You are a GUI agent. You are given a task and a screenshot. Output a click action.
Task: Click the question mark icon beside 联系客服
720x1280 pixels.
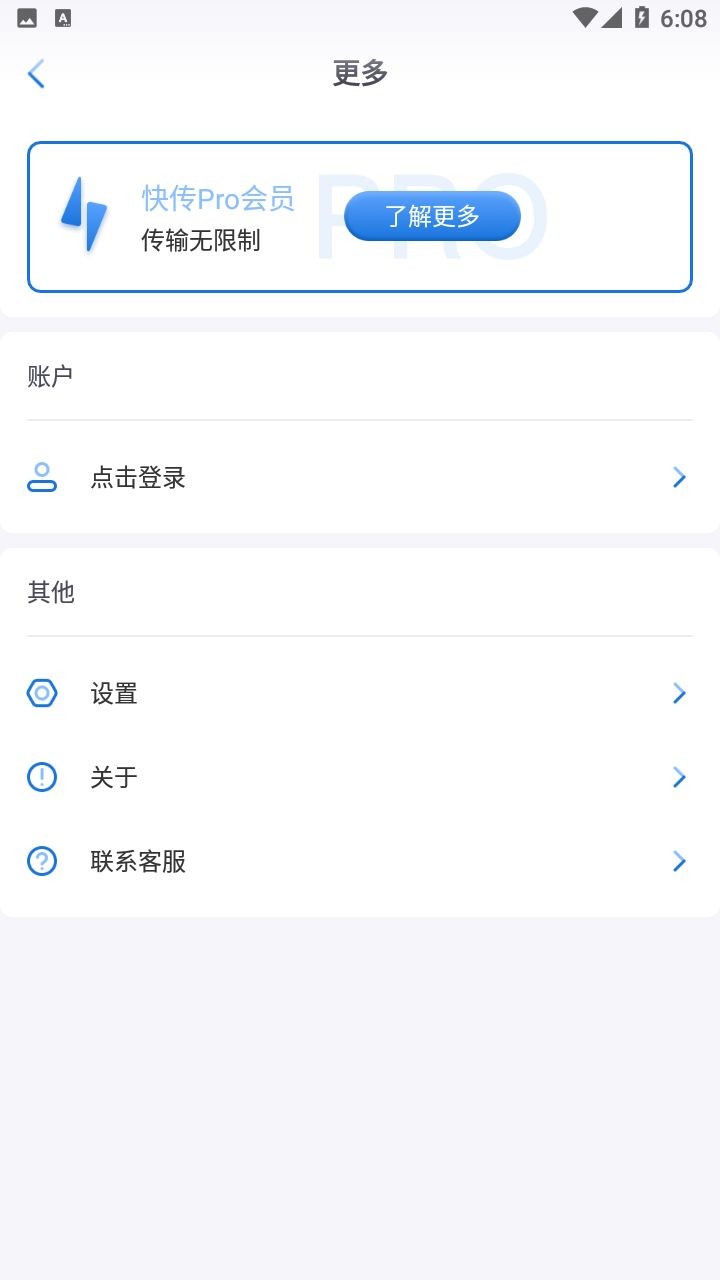(x=41, y=861)
